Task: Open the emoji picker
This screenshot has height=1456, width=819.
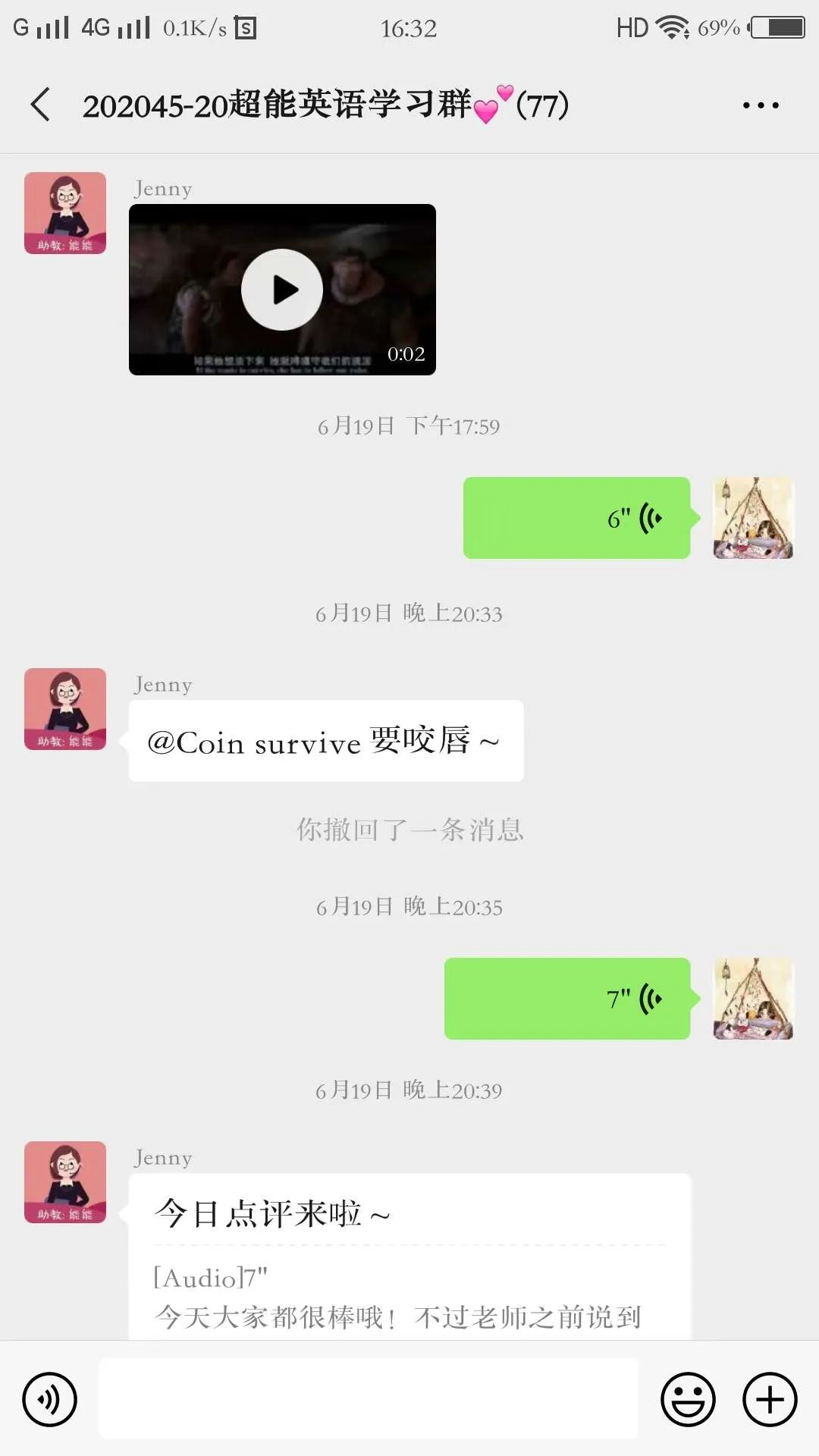Action: coord(688,1399)
